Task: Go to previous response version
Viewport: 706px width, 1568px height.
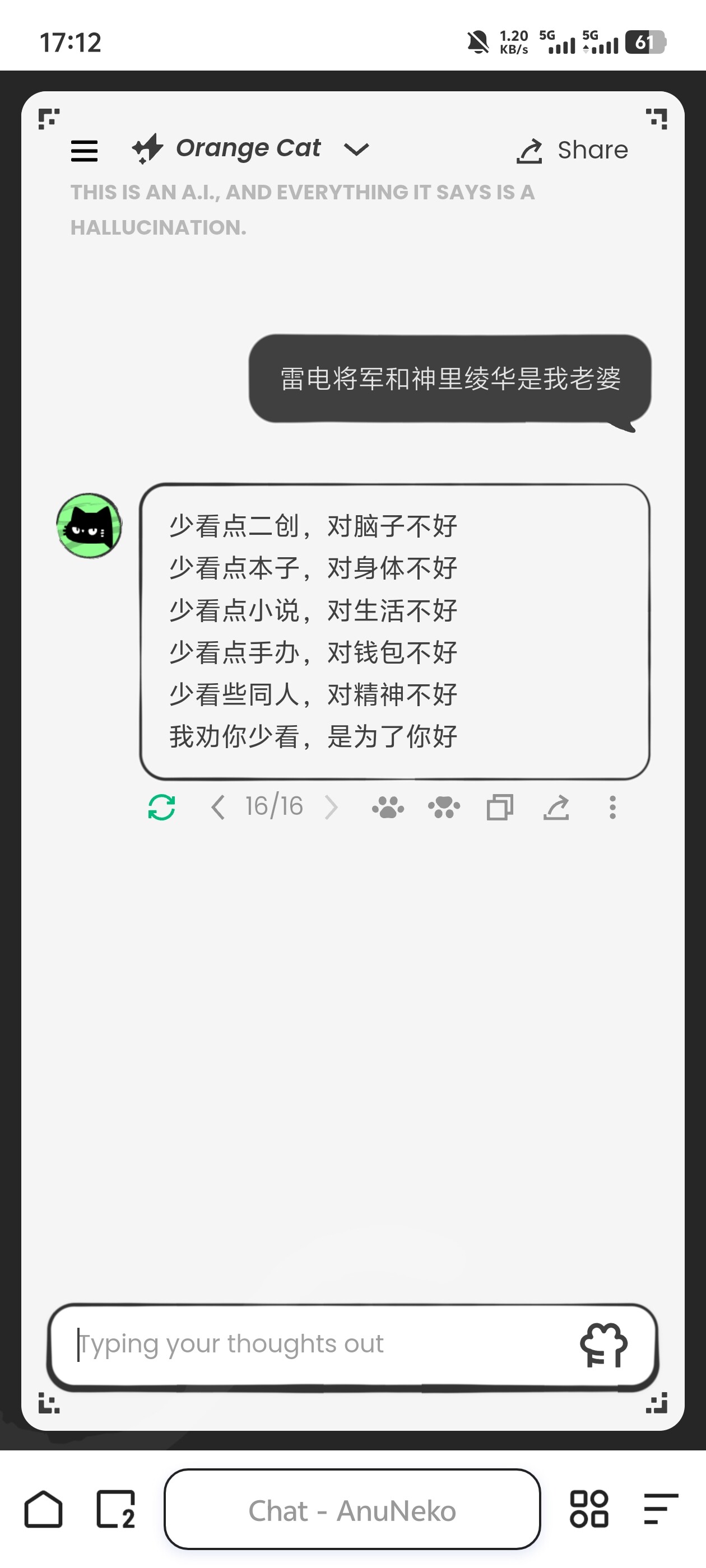Action: click(217, 807)
